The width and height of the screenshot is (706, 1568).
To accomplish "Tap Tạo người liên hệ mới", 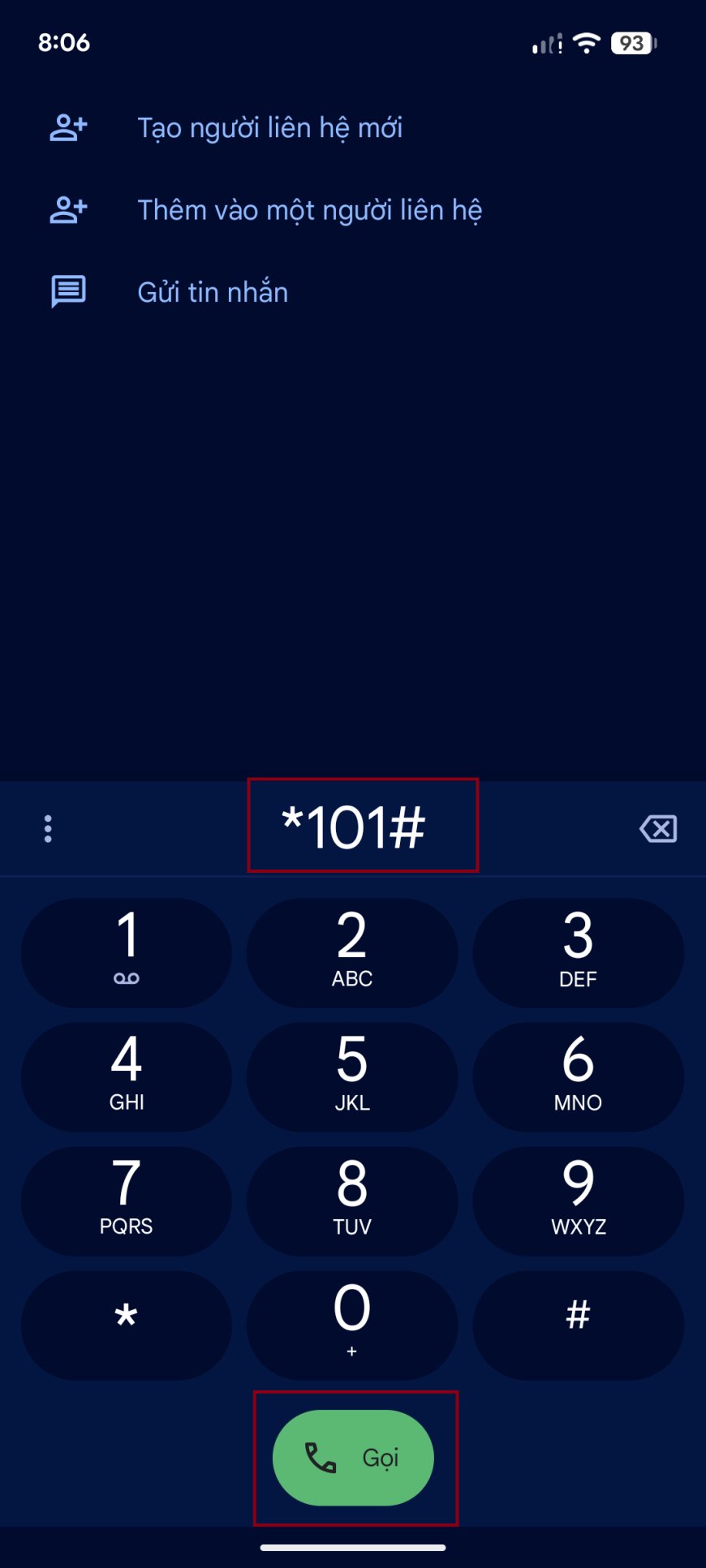I will 270,128.
